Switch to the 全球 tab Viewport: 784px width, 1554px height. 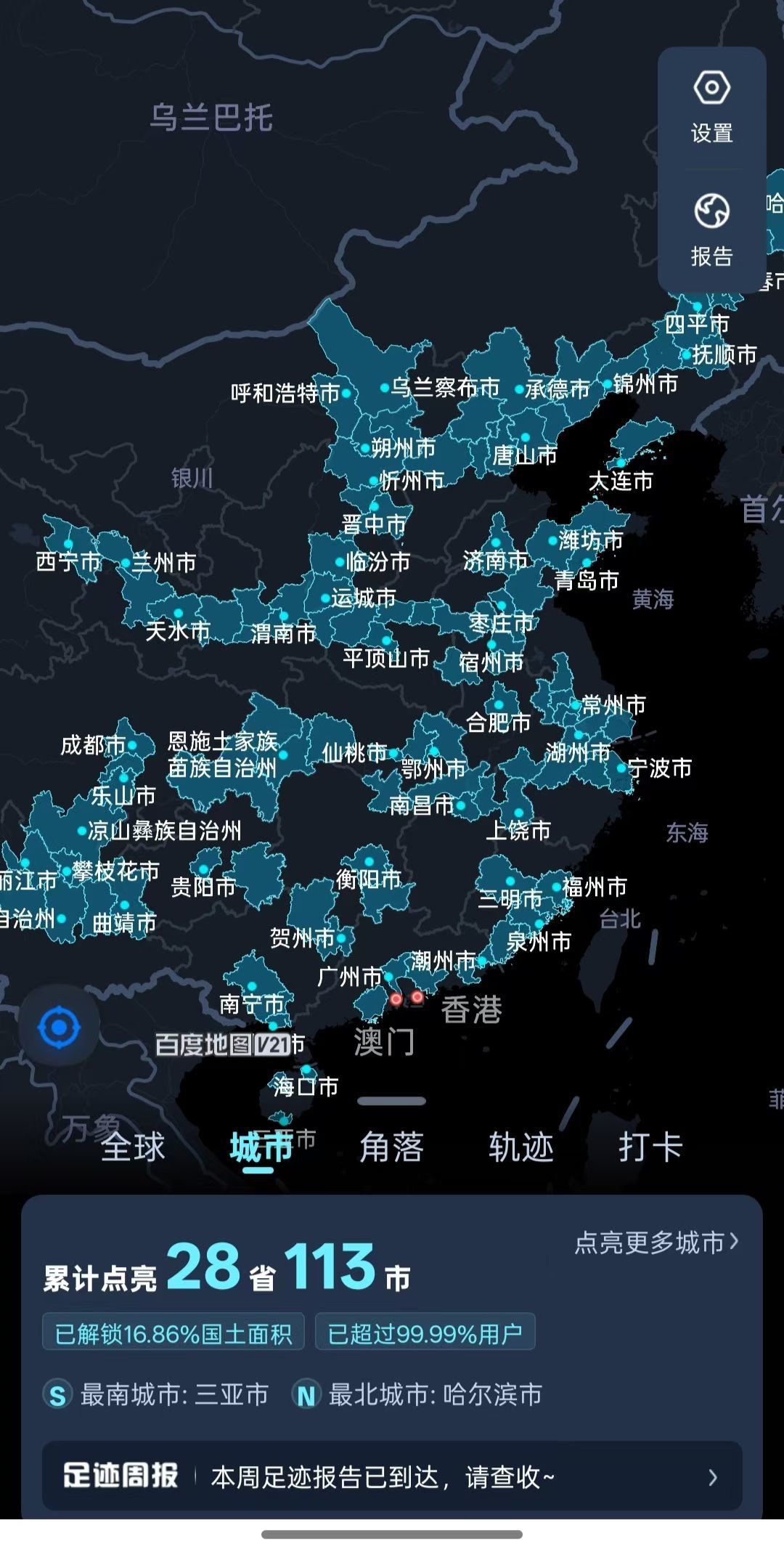click(133, 1147)
